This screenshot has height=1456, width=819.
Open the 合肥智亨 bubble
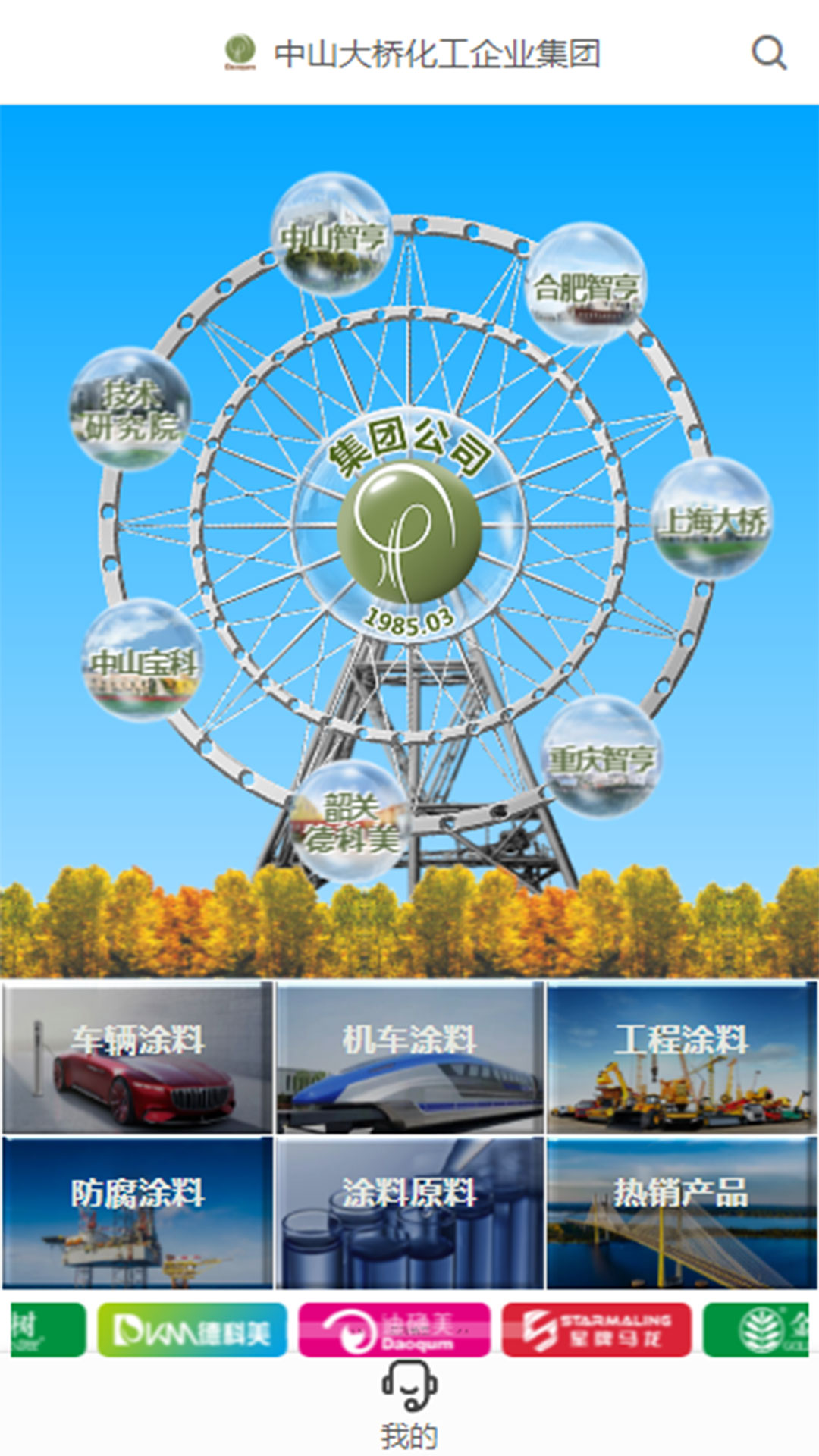click(585, 284)
